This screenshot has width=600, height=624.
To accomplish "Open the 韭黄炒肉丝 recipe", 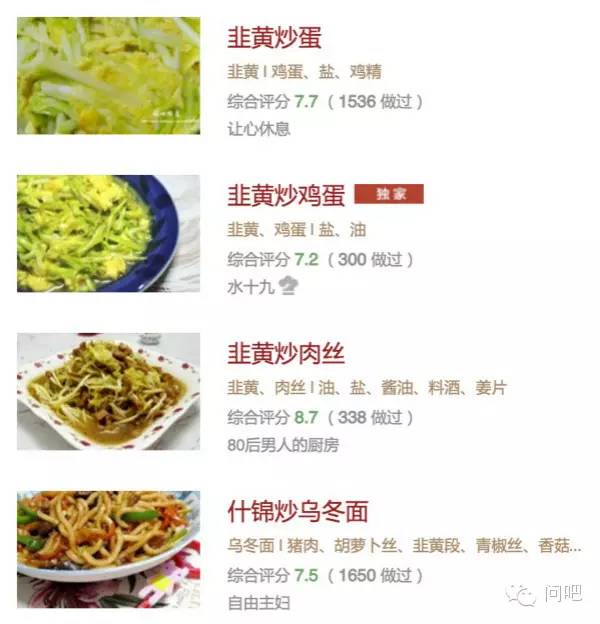I will click(286, 352).
